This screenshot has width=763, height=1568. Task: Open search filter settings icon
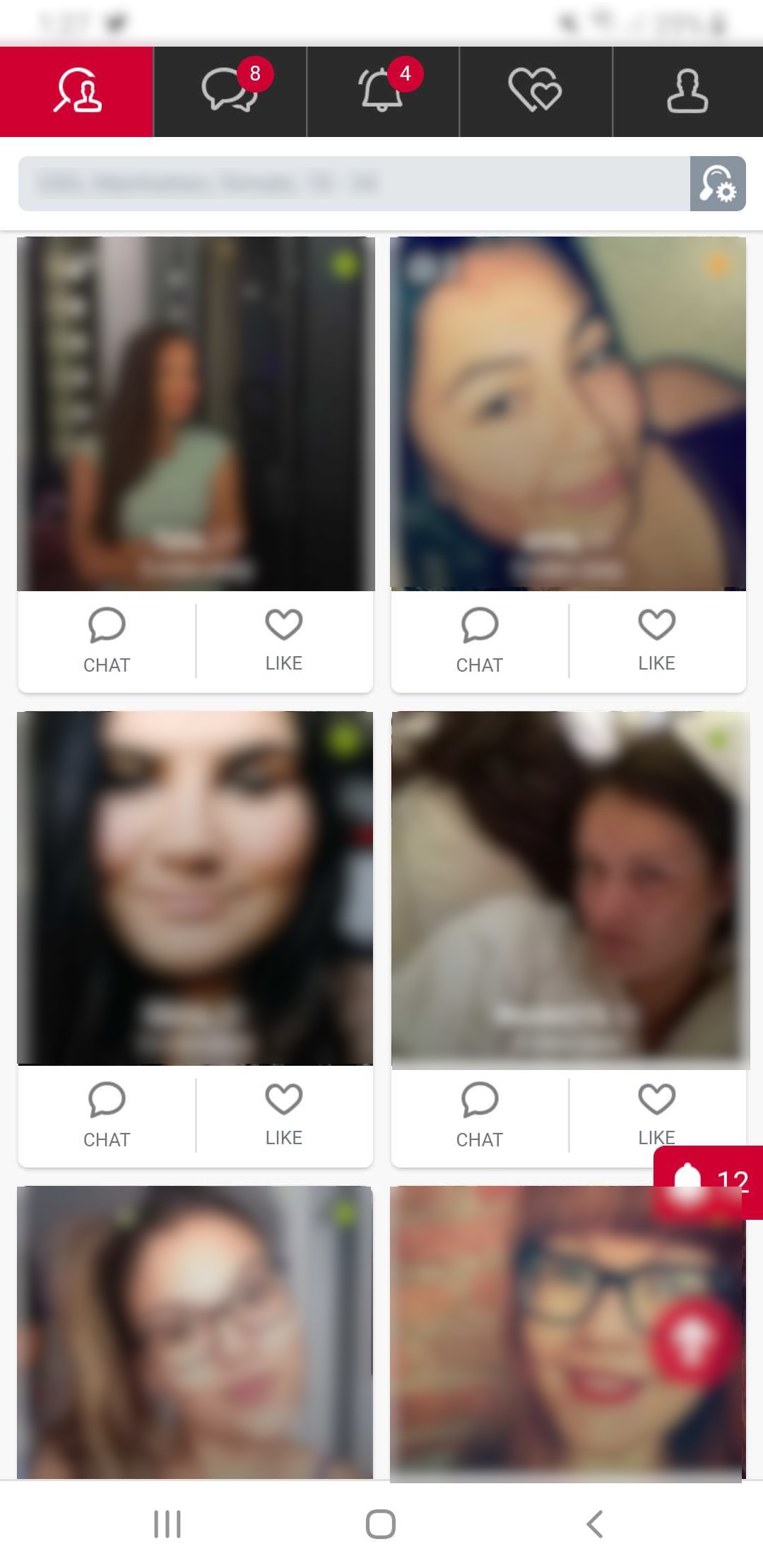[718, 184]
